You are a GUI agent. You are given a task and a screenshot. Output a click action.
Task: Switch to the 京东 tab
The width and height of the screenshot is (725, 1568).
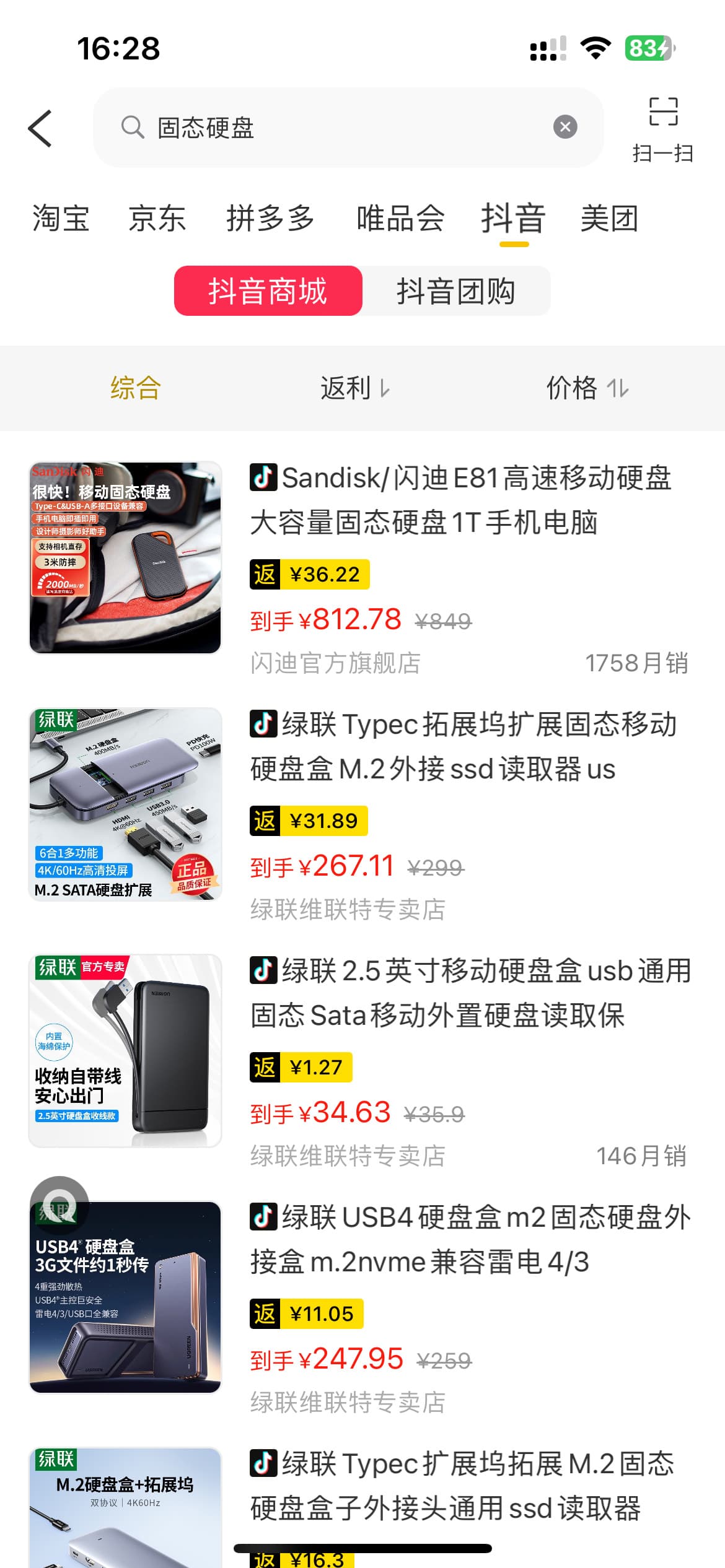[157, 219]
